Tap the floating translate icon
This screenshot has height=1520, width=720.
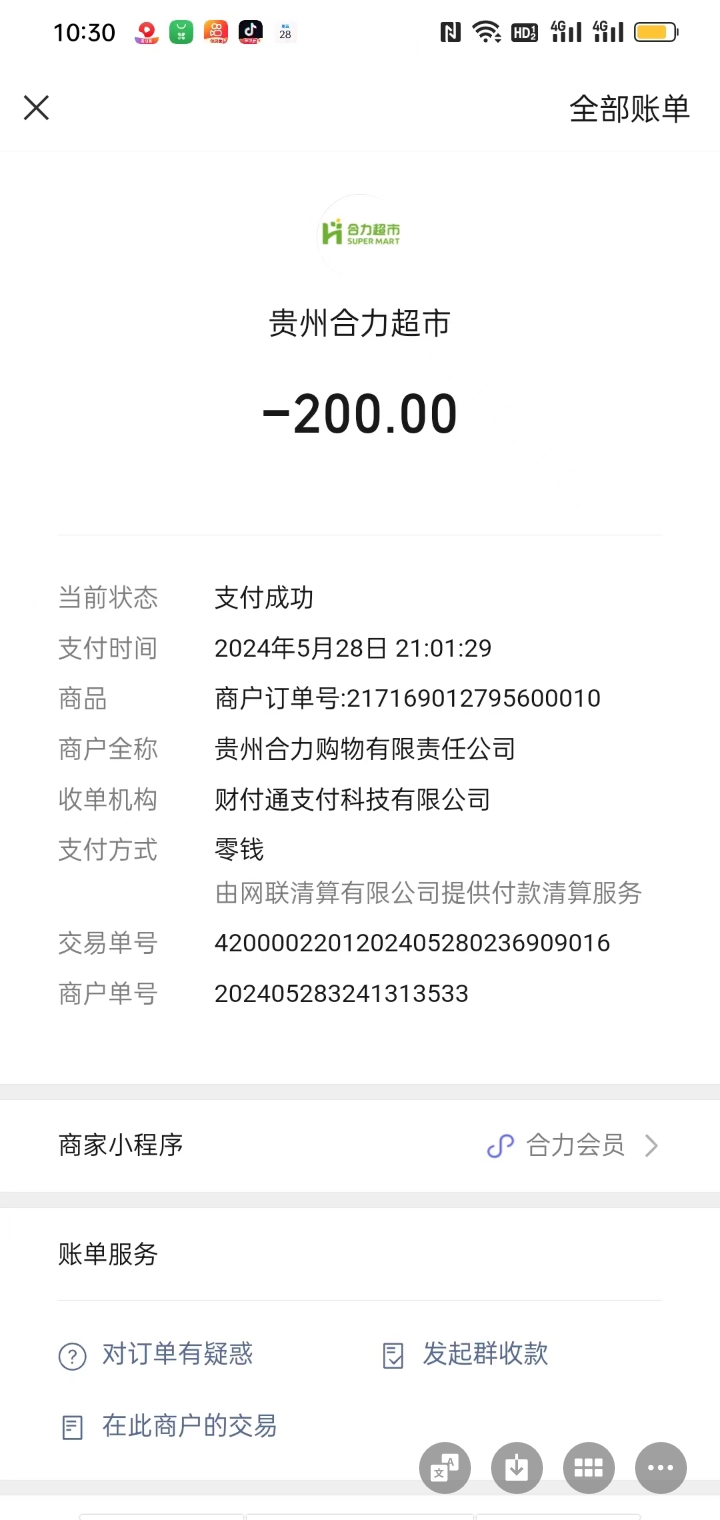point(444,1467)
